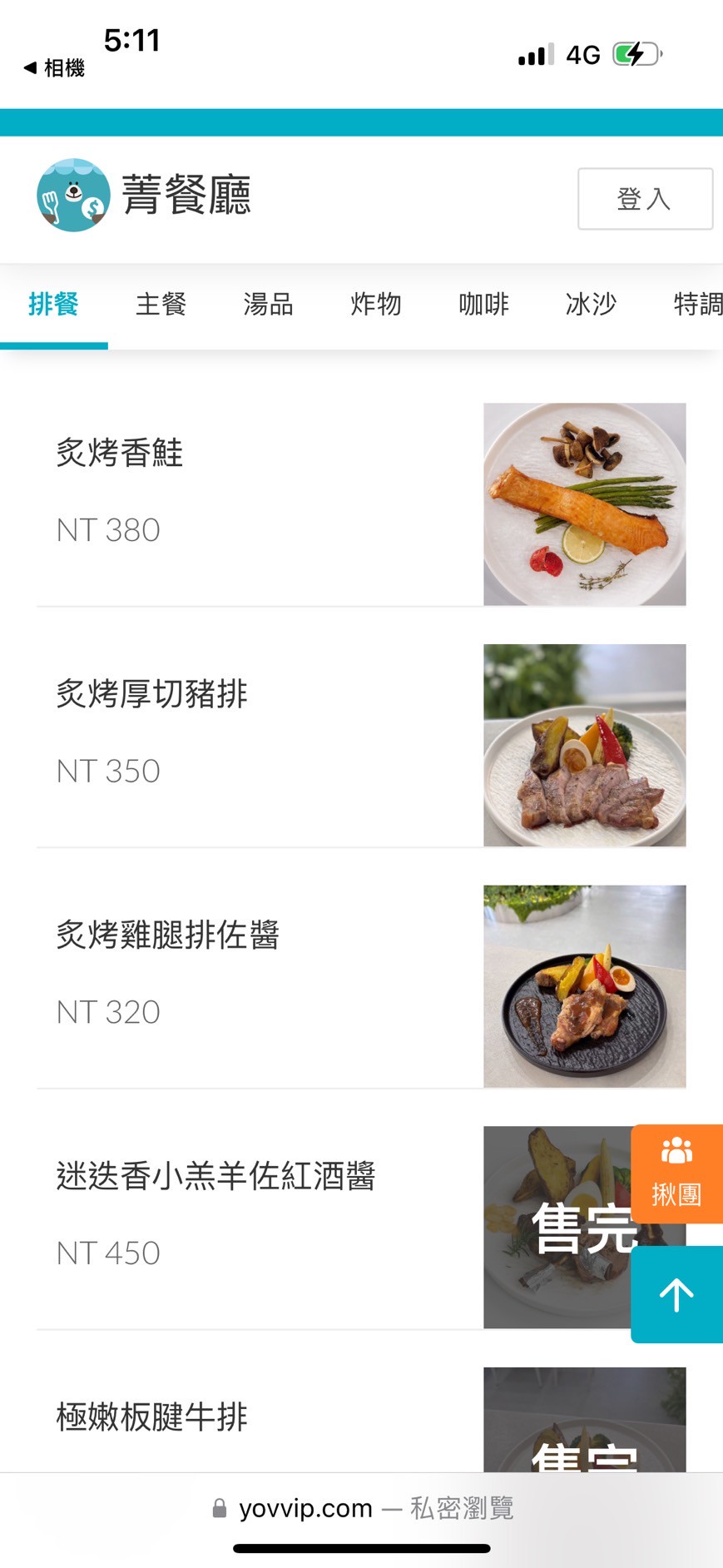Tap the yovvip.com address bar

pyautogui.click(x=362, y=1508)
